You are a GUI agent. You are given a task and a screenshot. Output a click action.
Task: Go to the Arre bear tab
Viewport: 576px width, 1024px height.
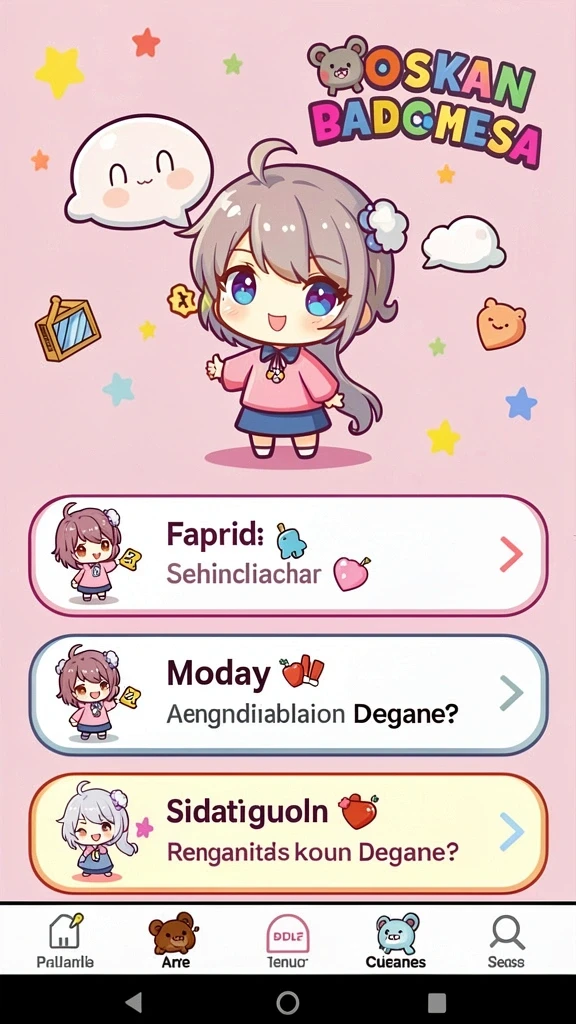tap(175, 940)
